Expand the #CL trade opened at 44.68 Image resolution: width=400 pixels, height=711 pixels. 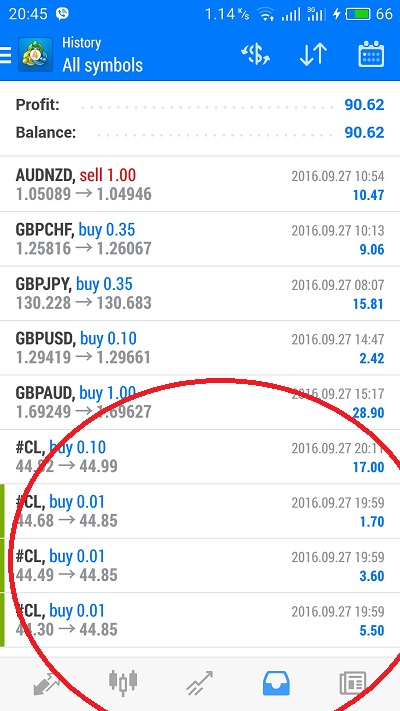click(x=200, y=511)
